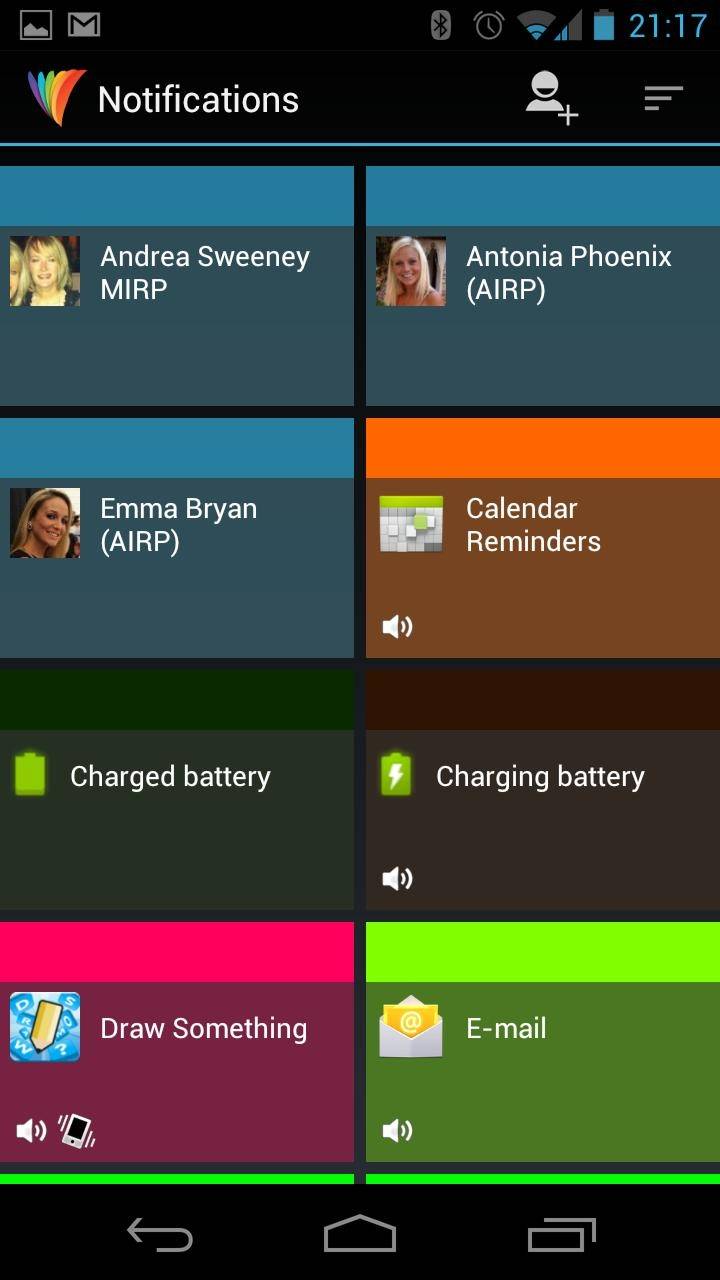
Task: Open the Charged battery tile
Action: 177,790
